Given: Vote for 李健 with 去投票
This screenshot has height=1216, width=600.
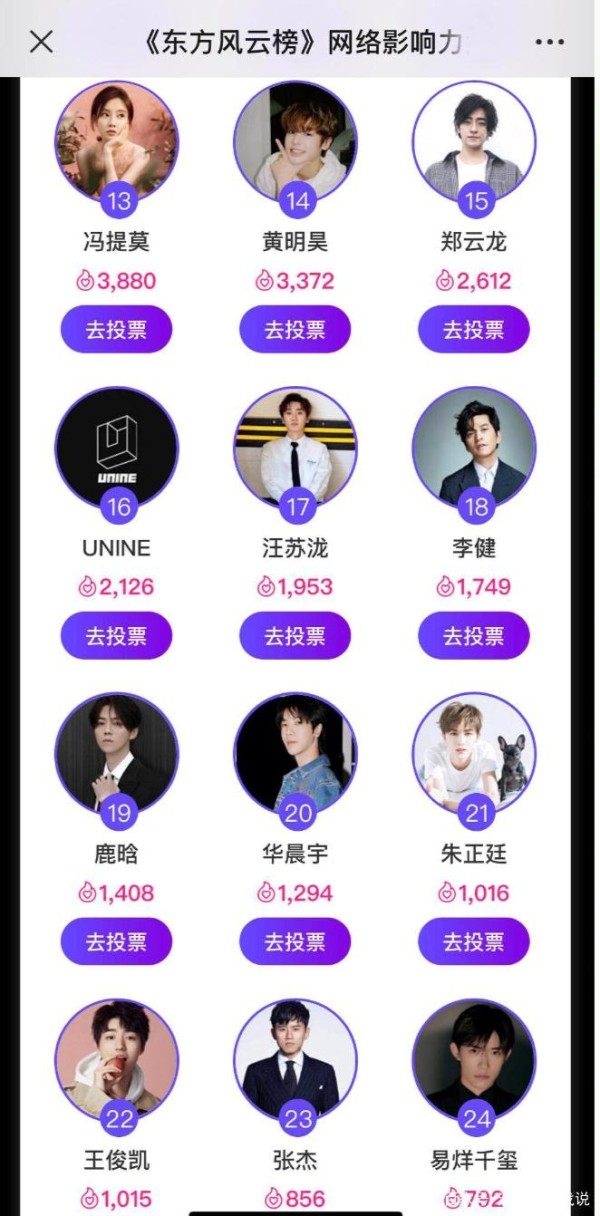Looking at the screenshot, I should pyautogui.click(x=474, y=635).
